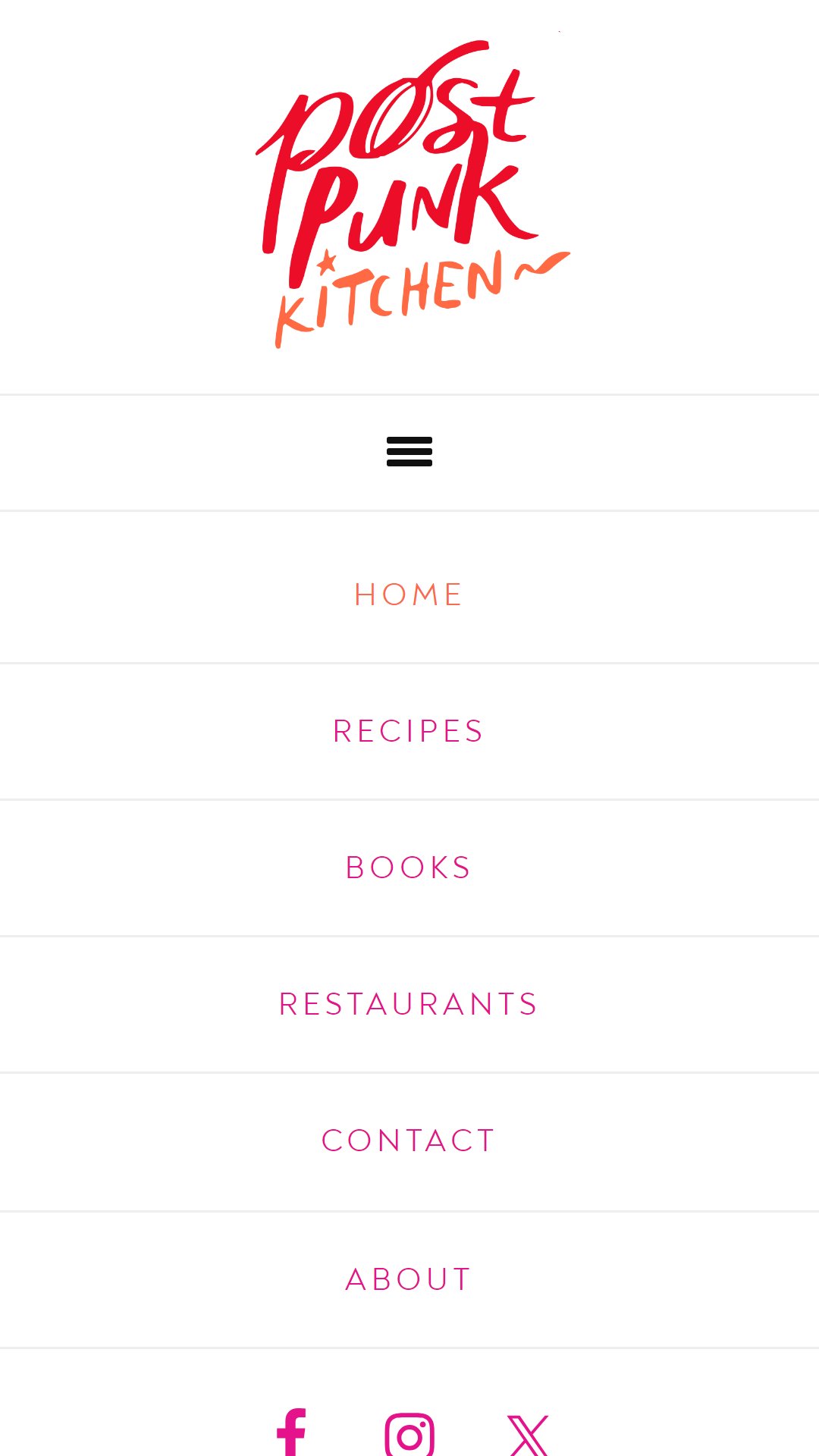The width and height of the screenshot is (819, 1456).
Task: Go to the Home page
Action: 409,595
